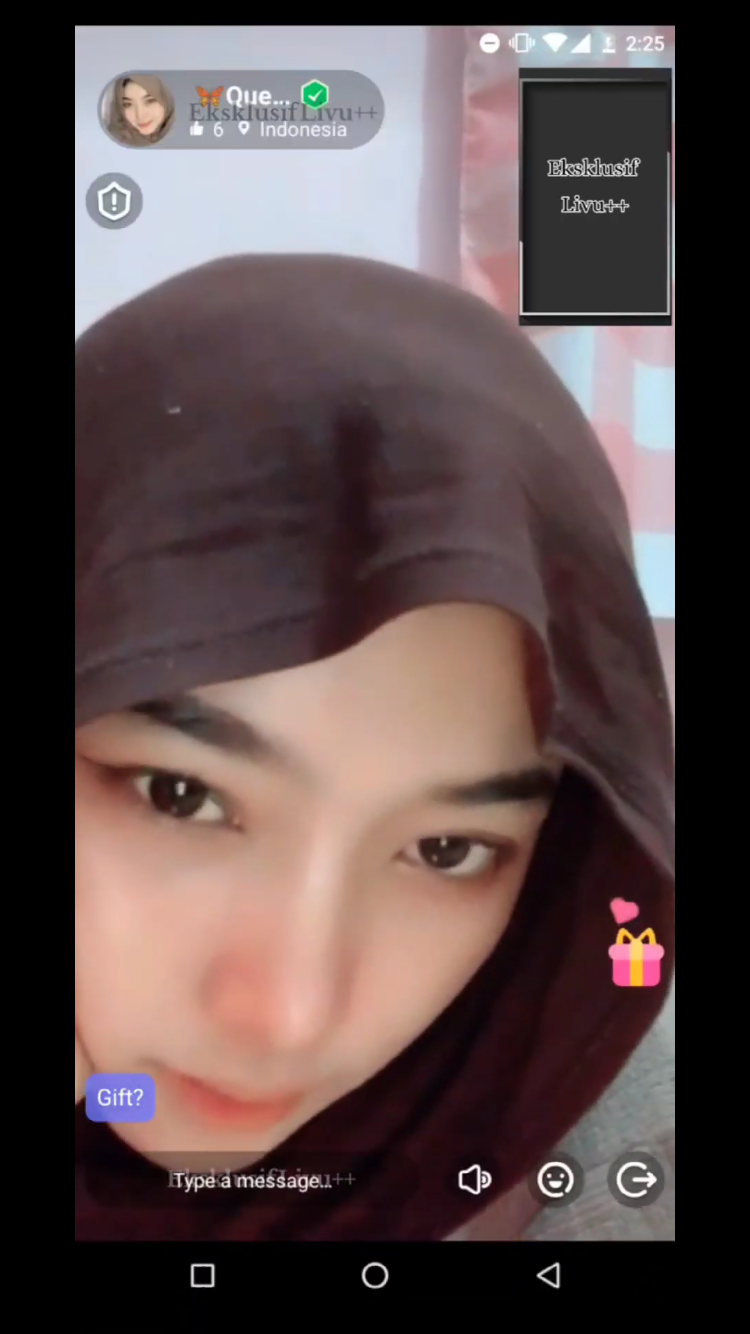Tap the "Gift?" suggestion chip

120,1097
